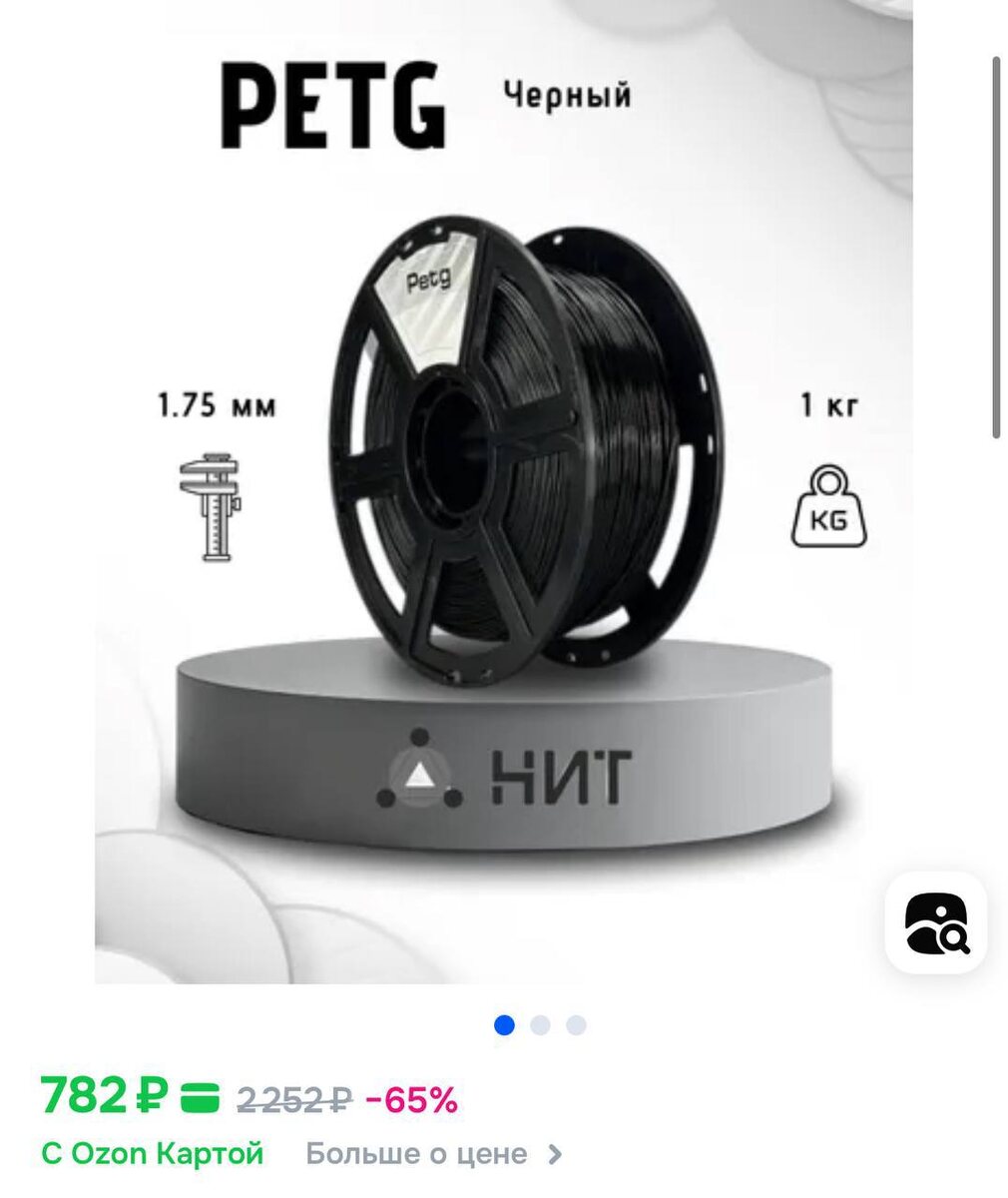Screen dimensions: 1008x1198
Task: Select the Черный color label
Action: 565,95
